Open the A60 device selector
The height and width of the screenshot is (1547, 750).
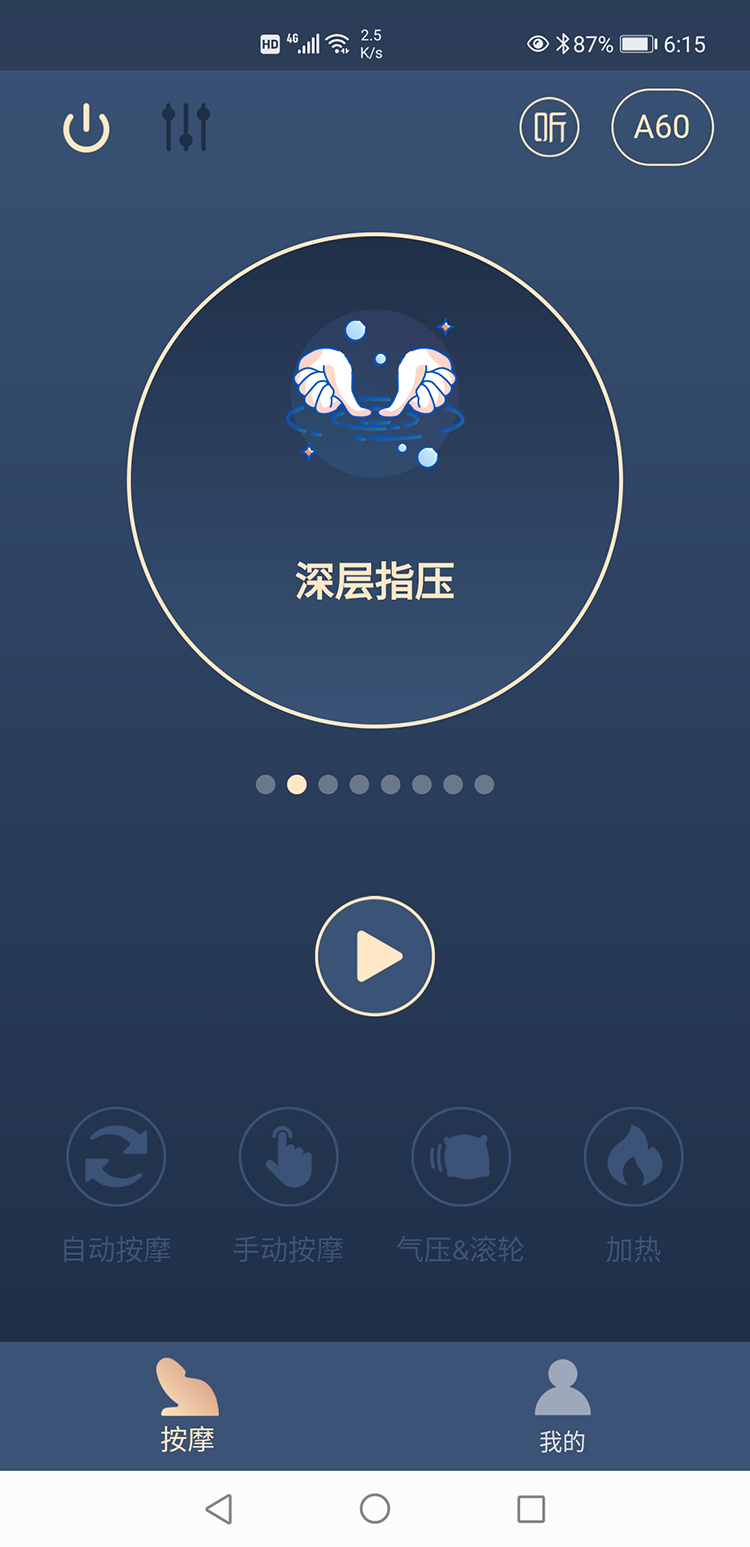coord(662,127)
